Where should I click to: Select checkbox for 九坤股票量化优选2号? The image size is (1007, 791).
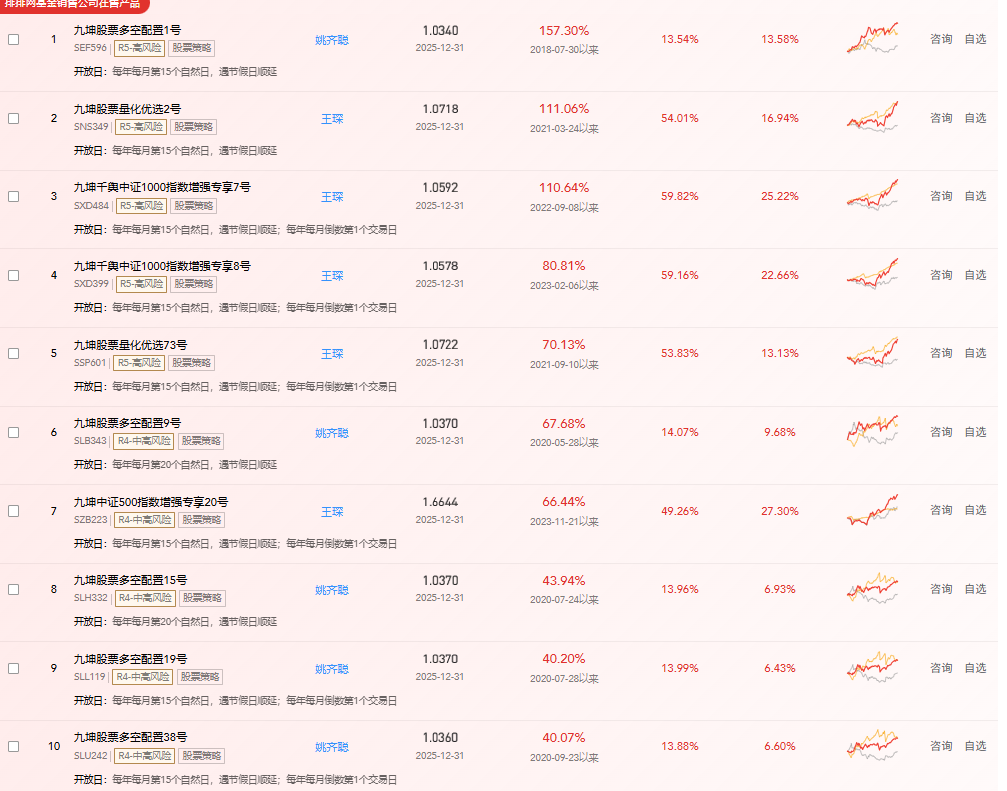(x=13, y=118)
